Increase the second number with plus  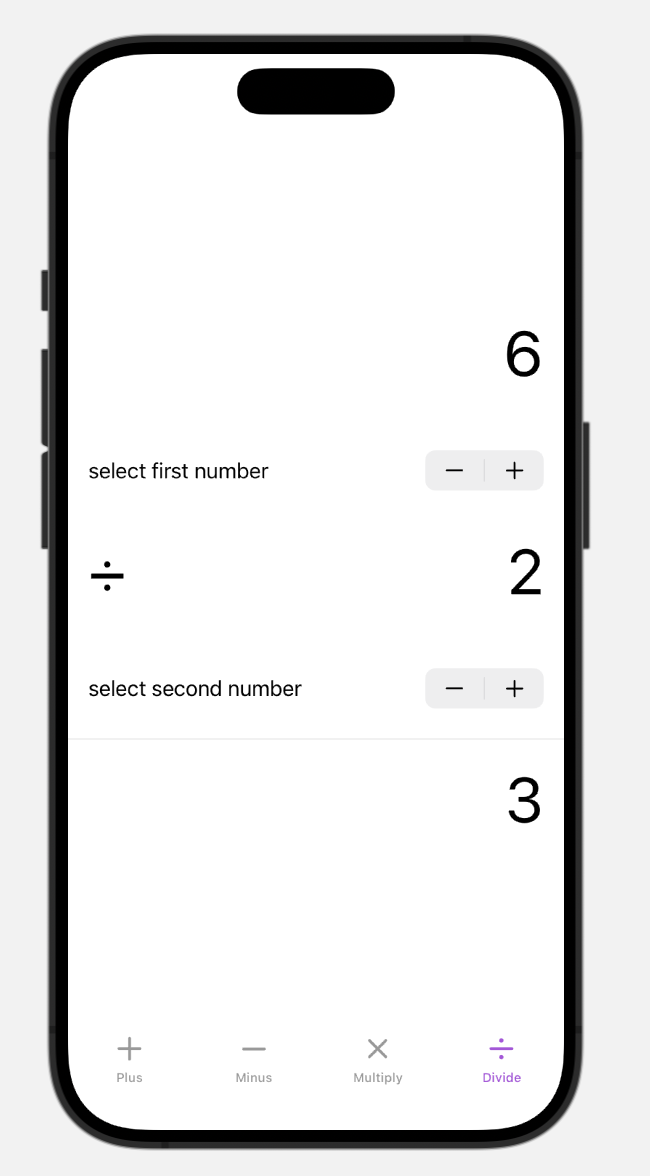(x=514, y=689)
